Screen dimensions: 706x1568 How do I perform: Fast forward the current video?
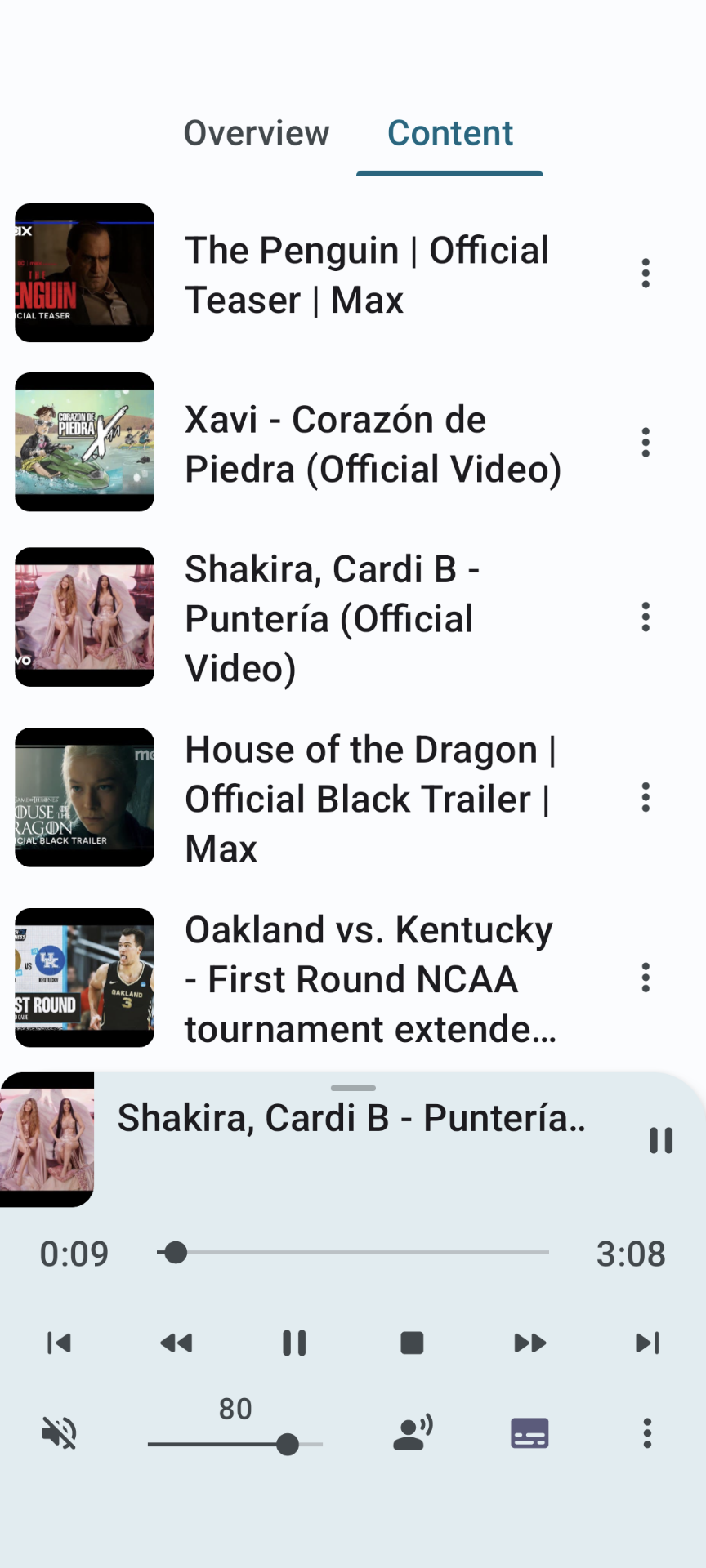[529, 1343]
